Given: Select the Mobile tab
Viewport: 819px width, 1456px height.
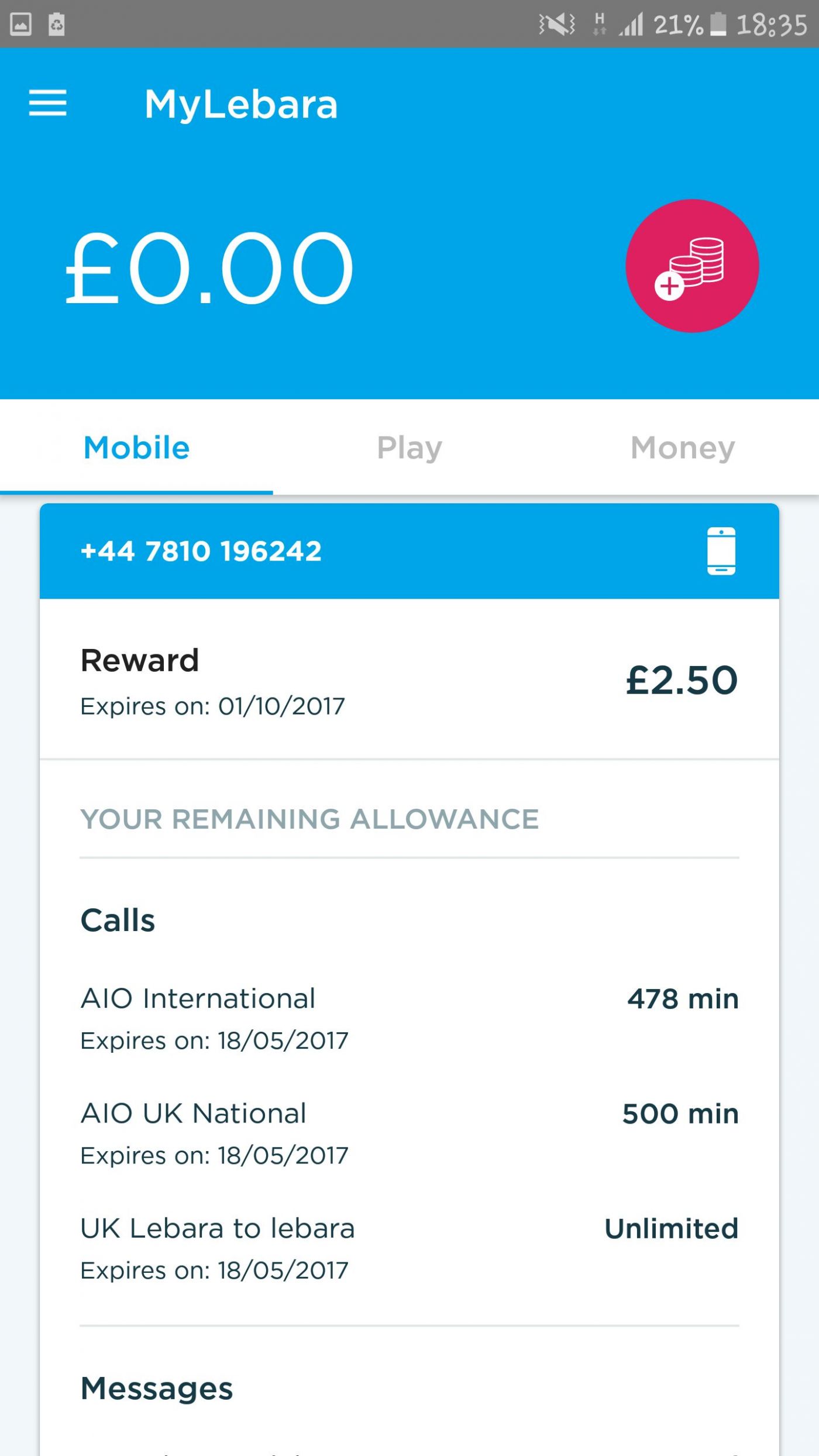Looking at the screenshot, I should pos(136,448).
